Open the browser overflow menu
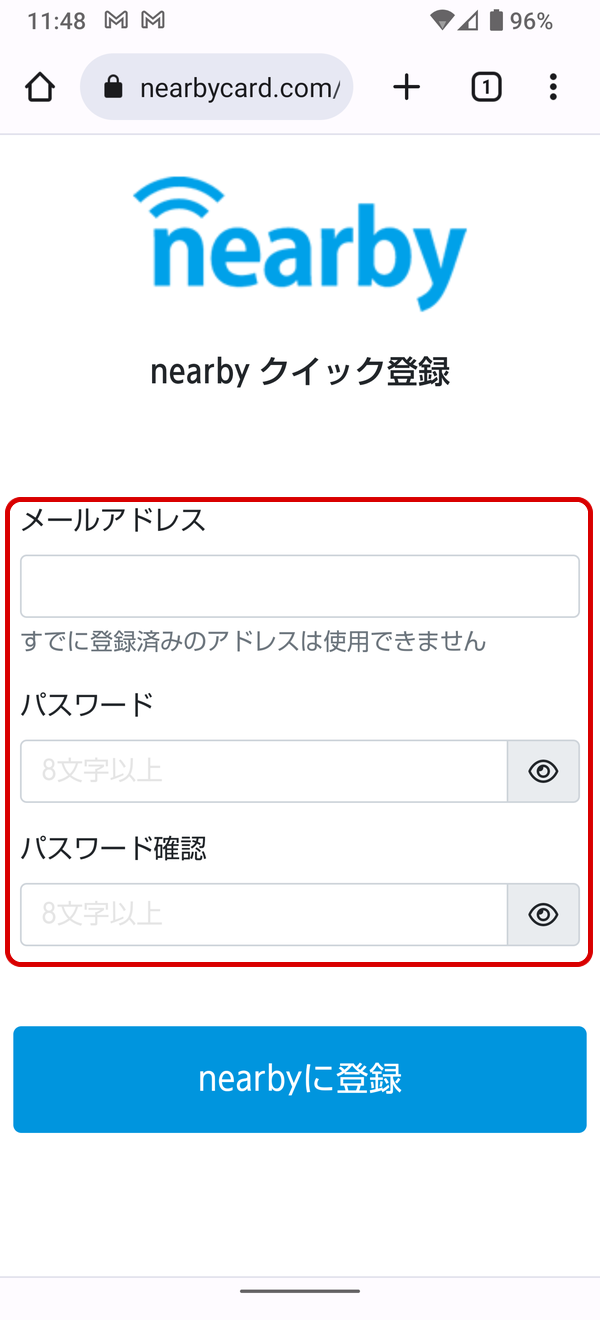Image resolution: width=600 pixels, height=1320 pixels. [x=553, y=88]
